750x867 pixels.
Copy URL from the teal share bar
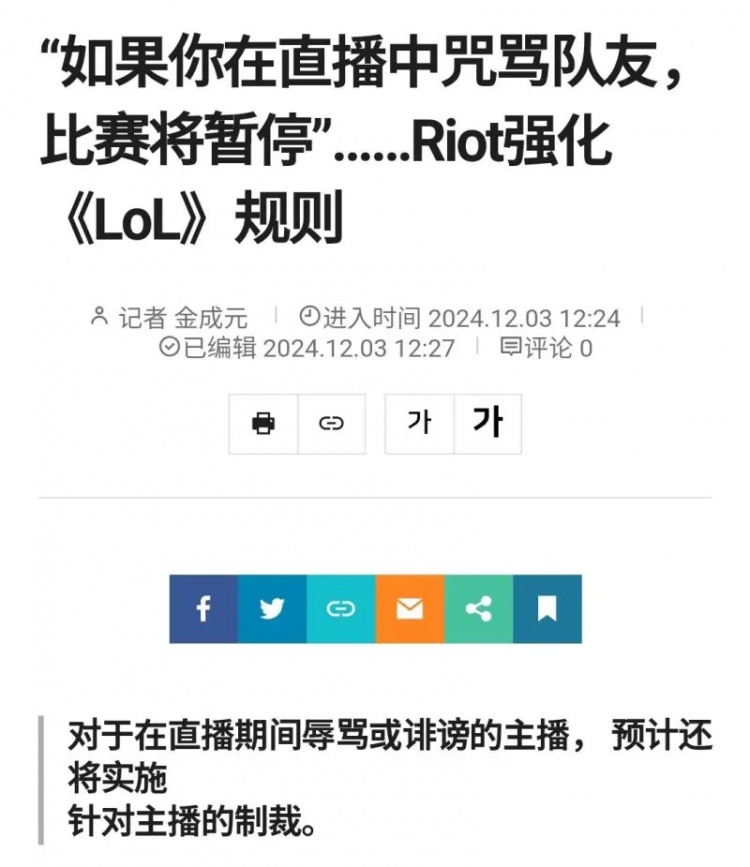341,608
